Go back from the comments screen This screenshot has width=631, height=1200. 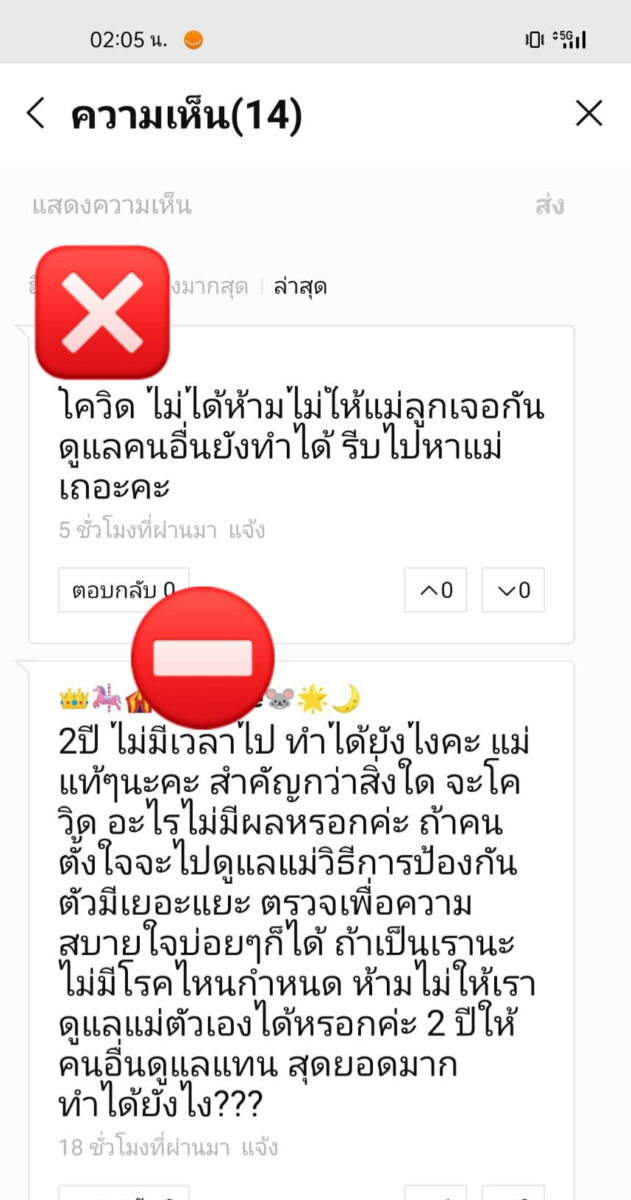(x=36, y=114)
